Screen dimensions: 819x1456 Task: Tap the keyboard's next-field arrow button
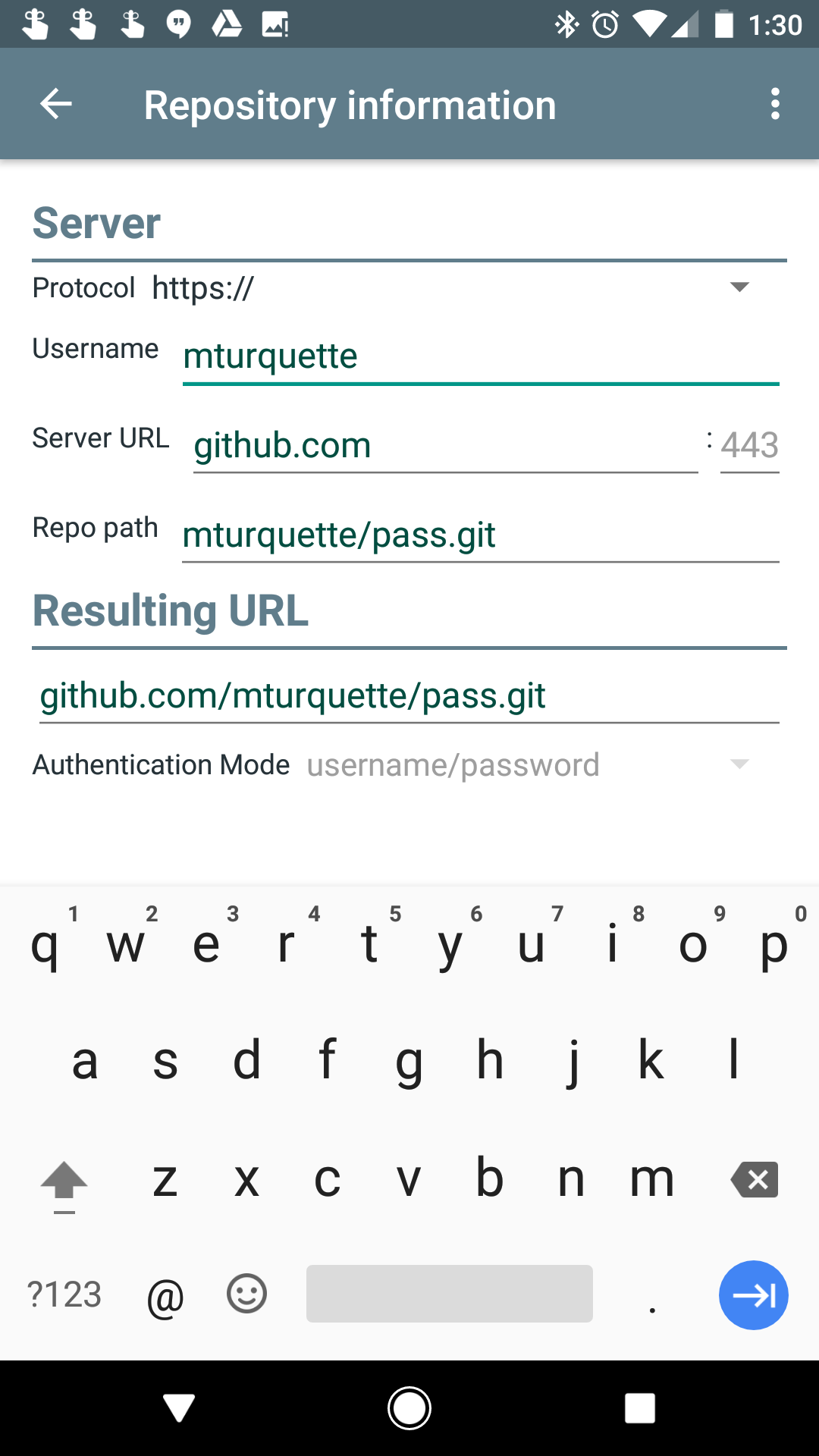pos(753,1295)
